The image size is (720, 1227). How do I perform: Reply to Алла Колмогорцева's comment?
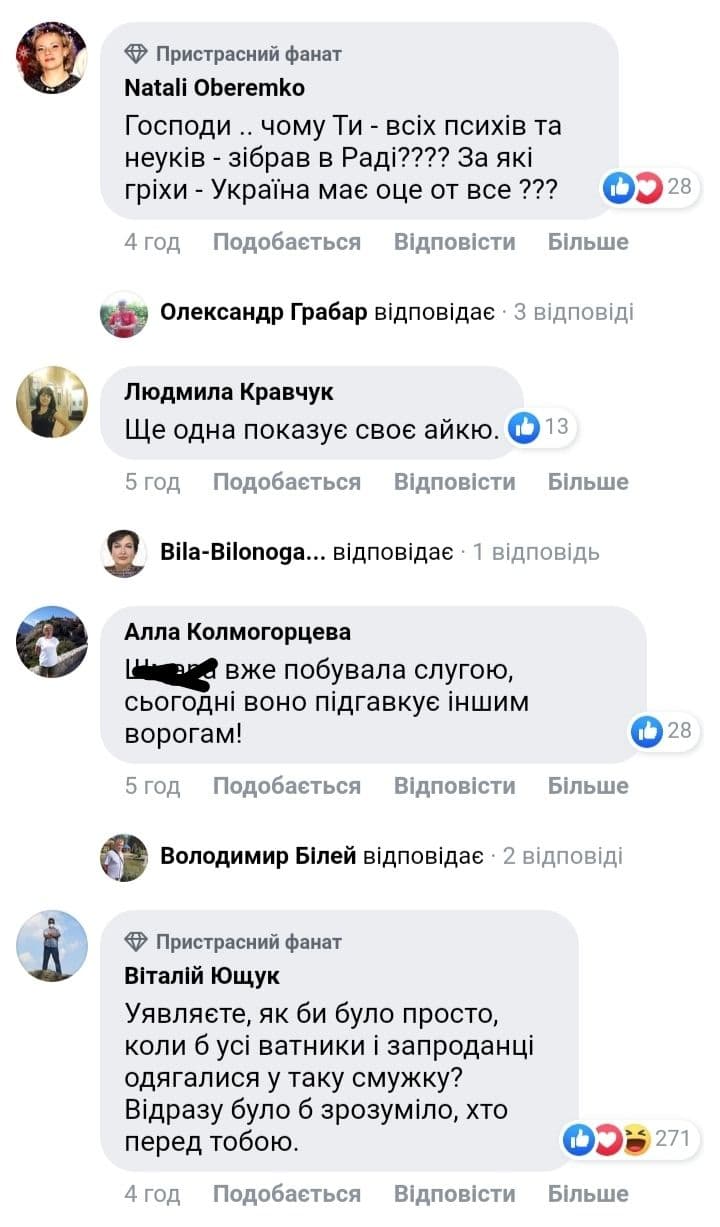click(454, 786)
